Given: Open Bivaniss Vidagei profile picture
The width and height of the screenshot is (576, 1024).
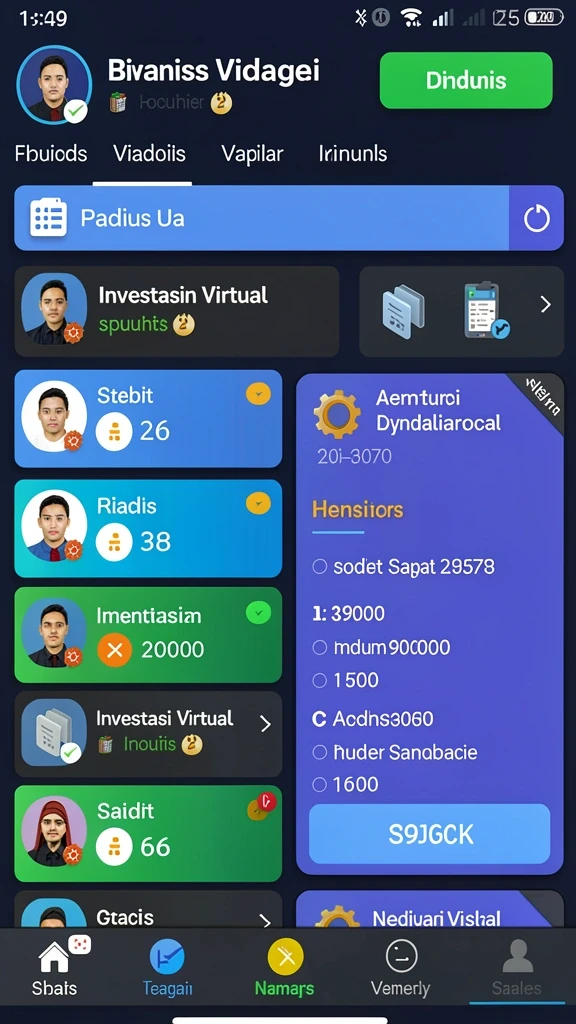Looking at the screenshot, I should pyautogui.click(x=54, y=84).
